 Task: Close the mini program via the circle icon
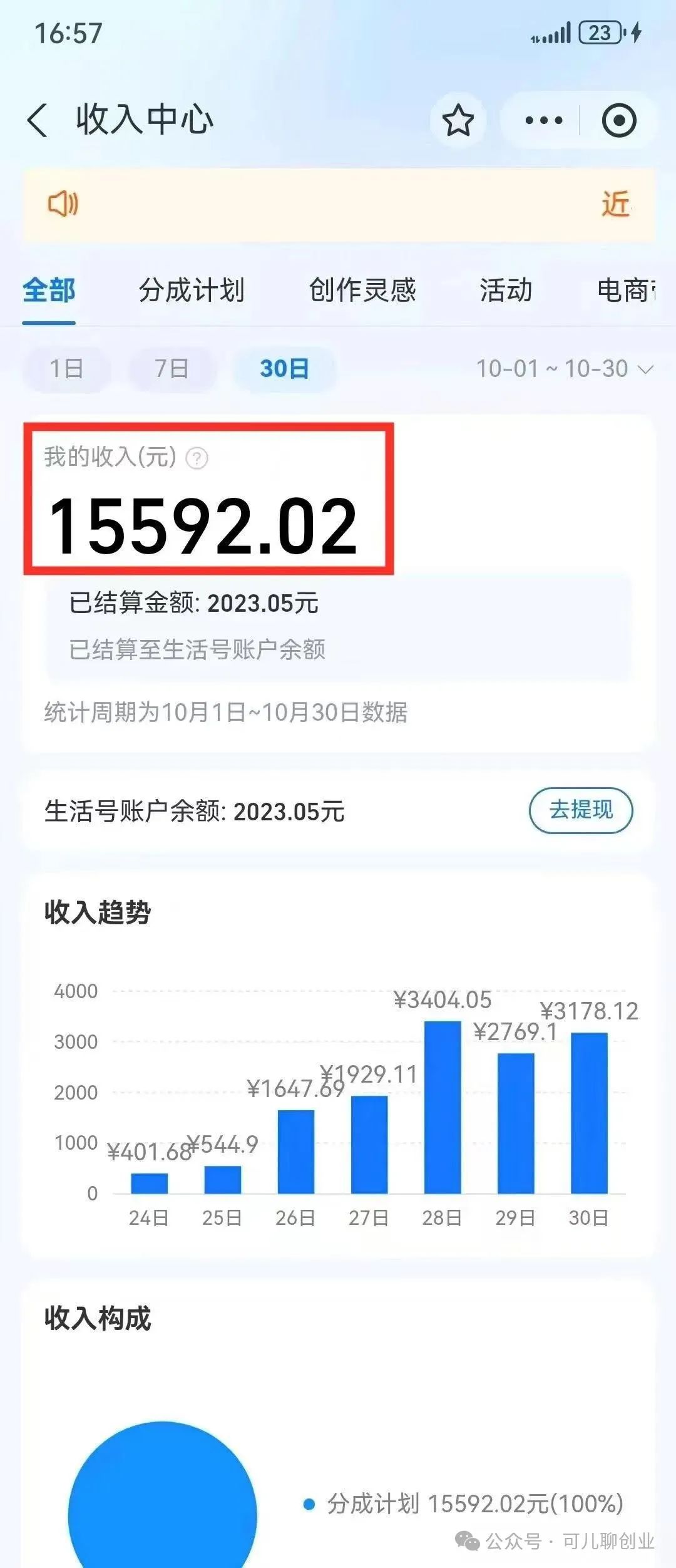[x=619, y=120]
